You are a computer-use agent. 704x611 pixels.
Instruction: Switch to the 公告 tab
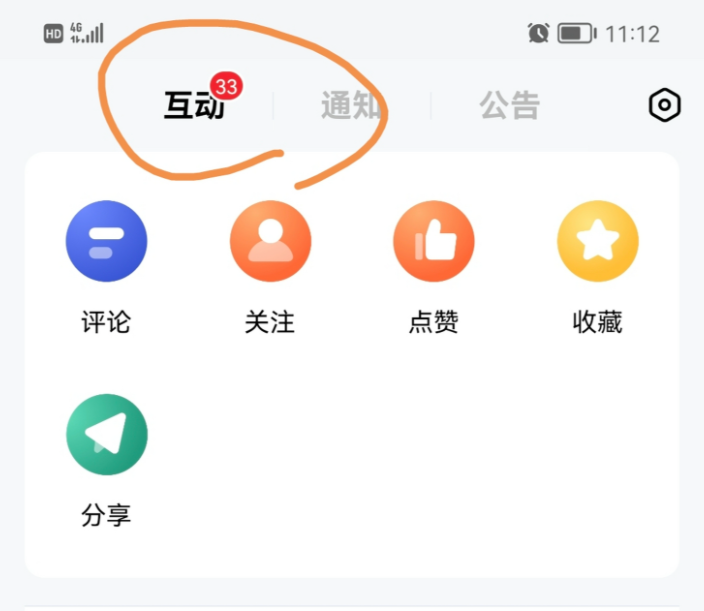tap(509, 105)
